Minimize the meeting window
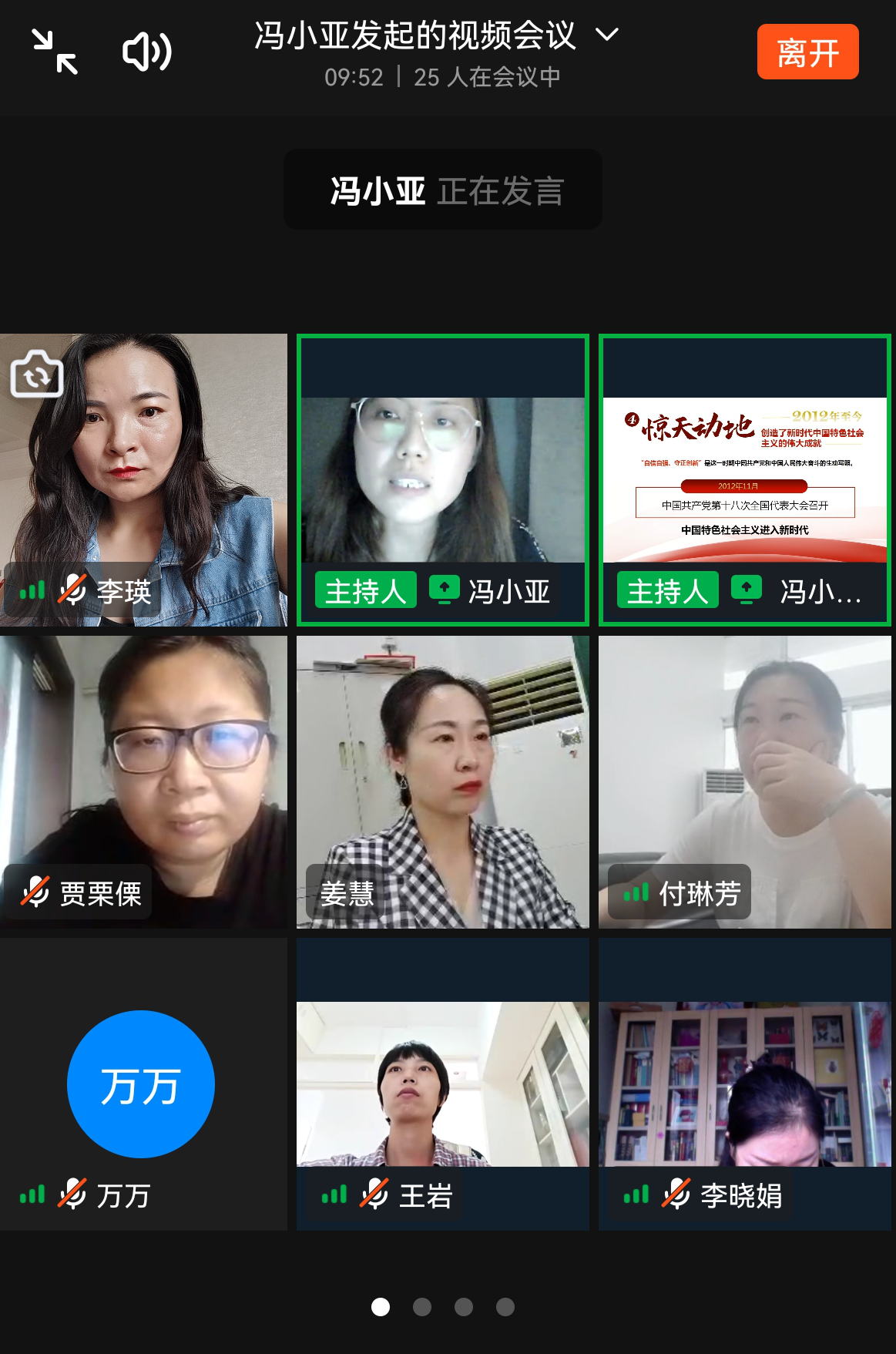 click(55, 52)
